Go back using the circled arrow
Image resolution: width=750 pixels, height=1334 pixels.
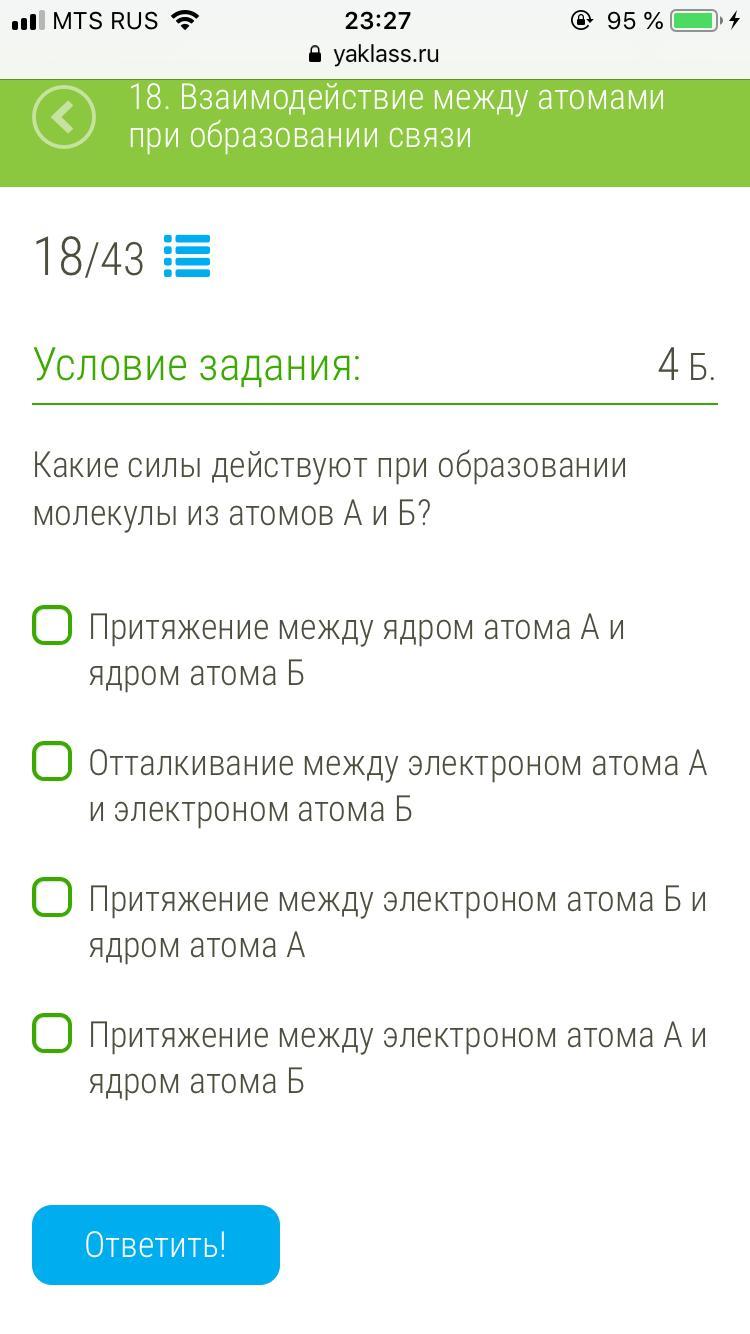tap(64, 117)
